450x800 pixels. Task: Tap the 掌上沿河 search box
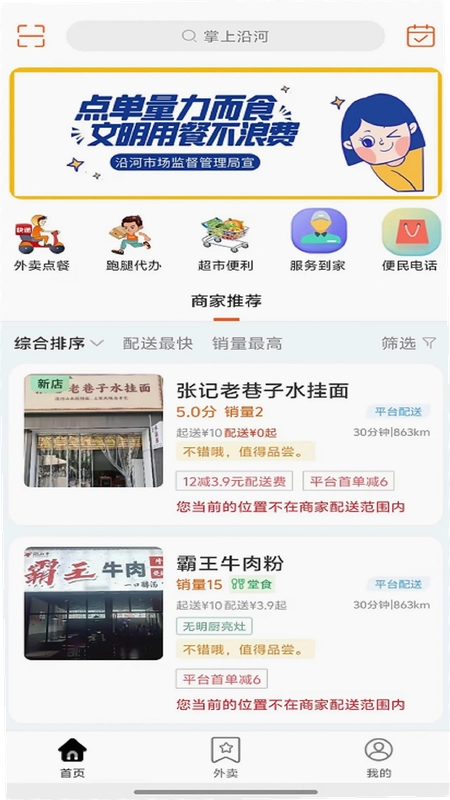pos(225,36)
